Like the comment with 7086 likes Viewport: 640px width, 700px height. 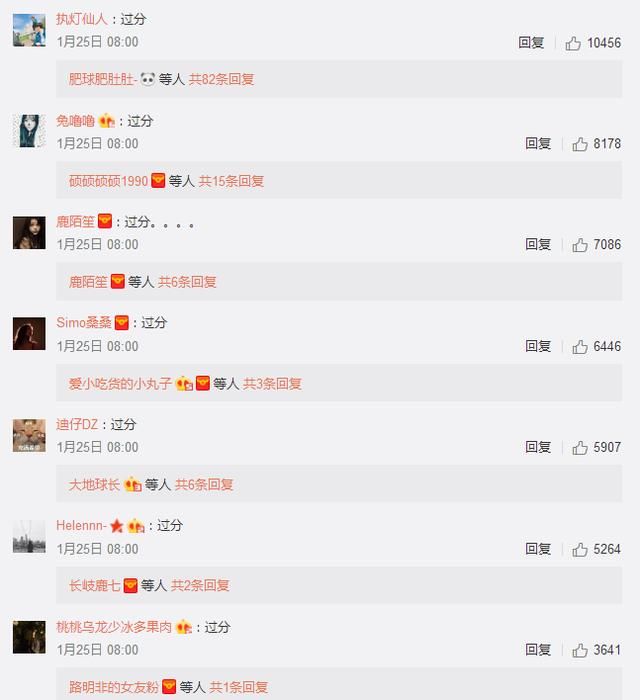(x=580, y=245)
